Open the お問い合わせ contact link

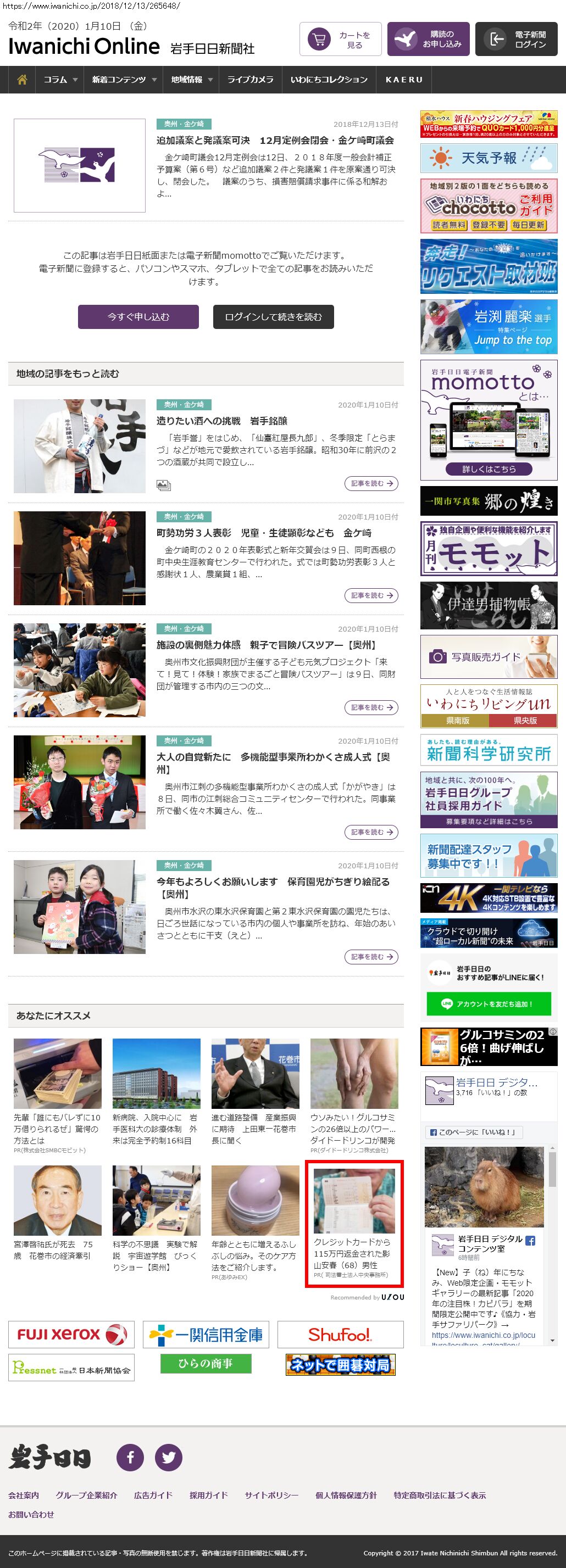tap(31, 1514)
